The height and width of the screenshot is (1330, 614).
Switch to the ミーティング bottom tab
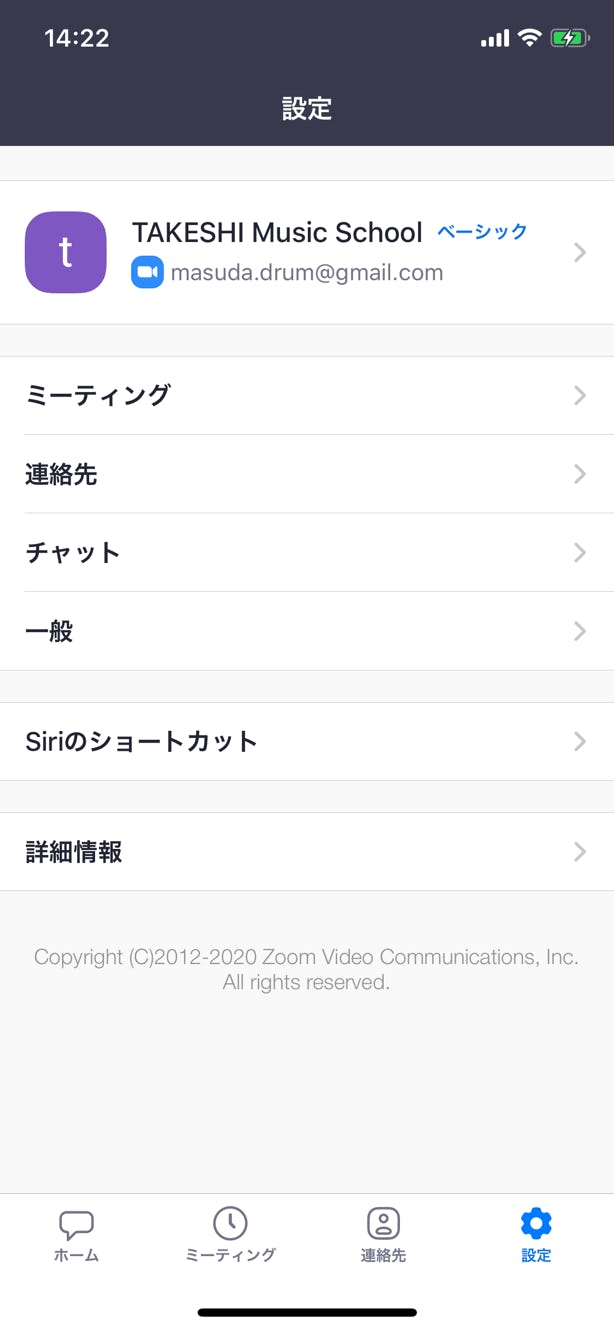pyautogui.click(x=230, y=1235)
